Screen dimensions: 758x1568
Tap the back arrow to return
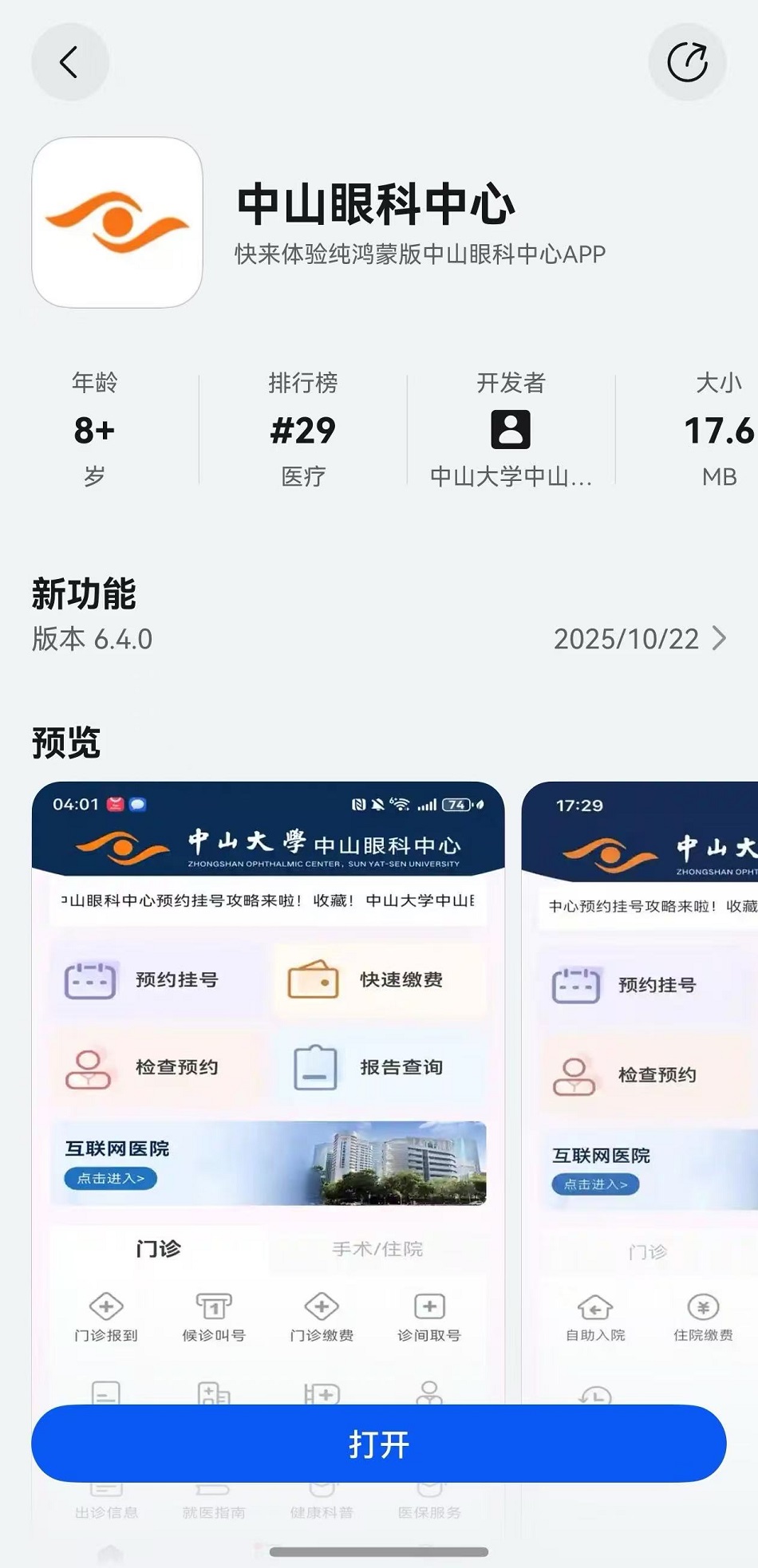pyautogui.click(x=70, y=61)
